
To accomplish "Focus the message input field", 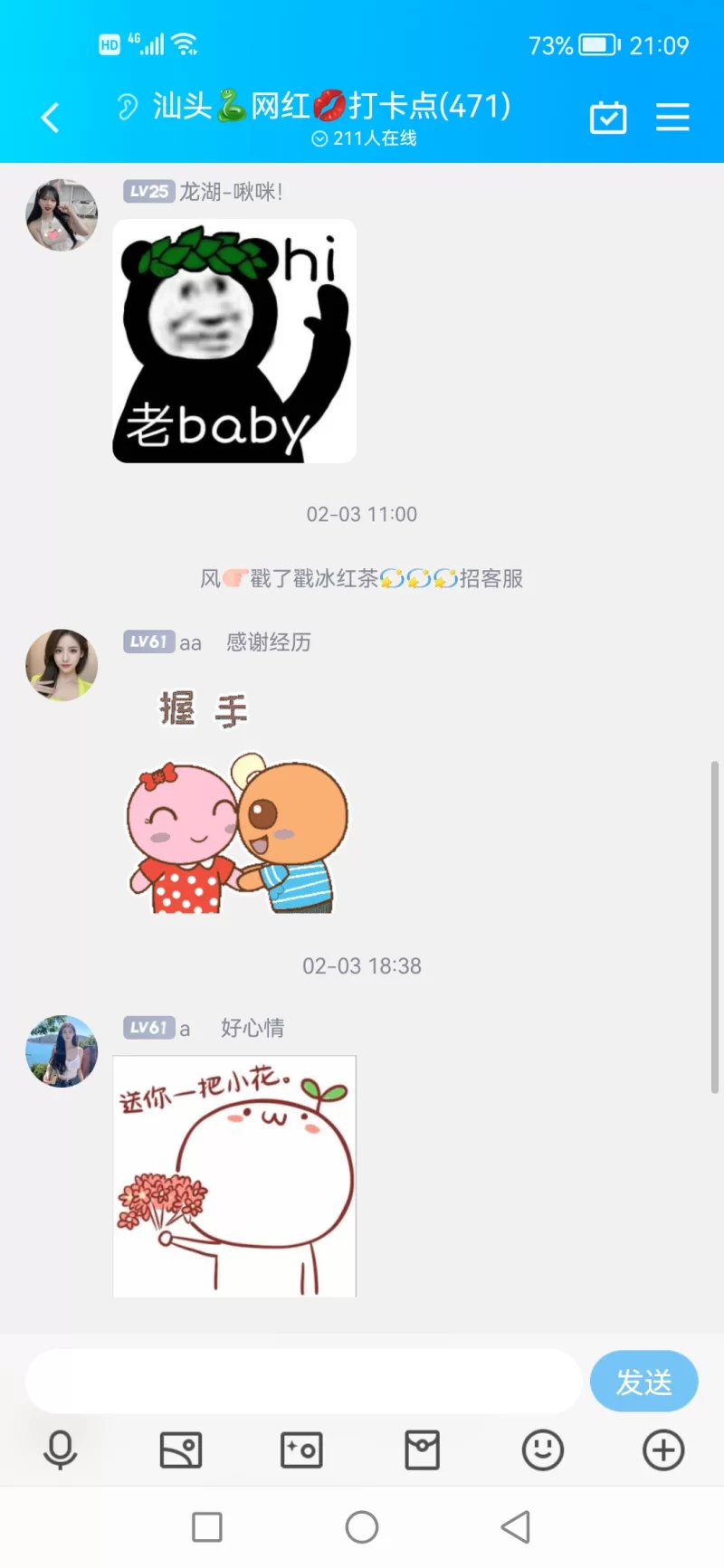I will 303,1382.
